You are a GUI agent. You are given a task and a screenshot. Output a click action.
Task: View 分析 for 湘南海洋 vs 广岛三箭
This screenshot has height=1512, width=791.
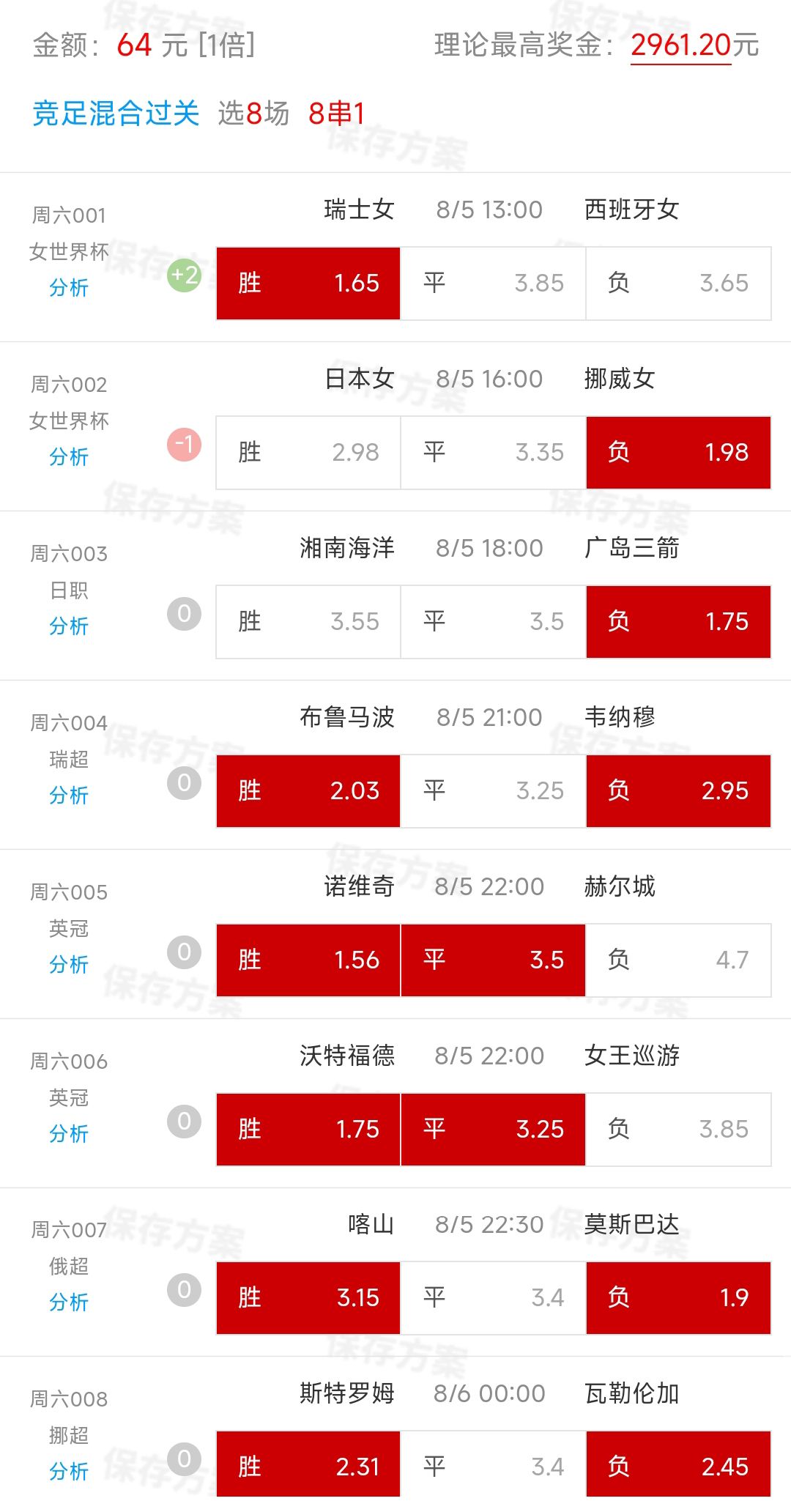pyautogui.click(x=68, y=626)
